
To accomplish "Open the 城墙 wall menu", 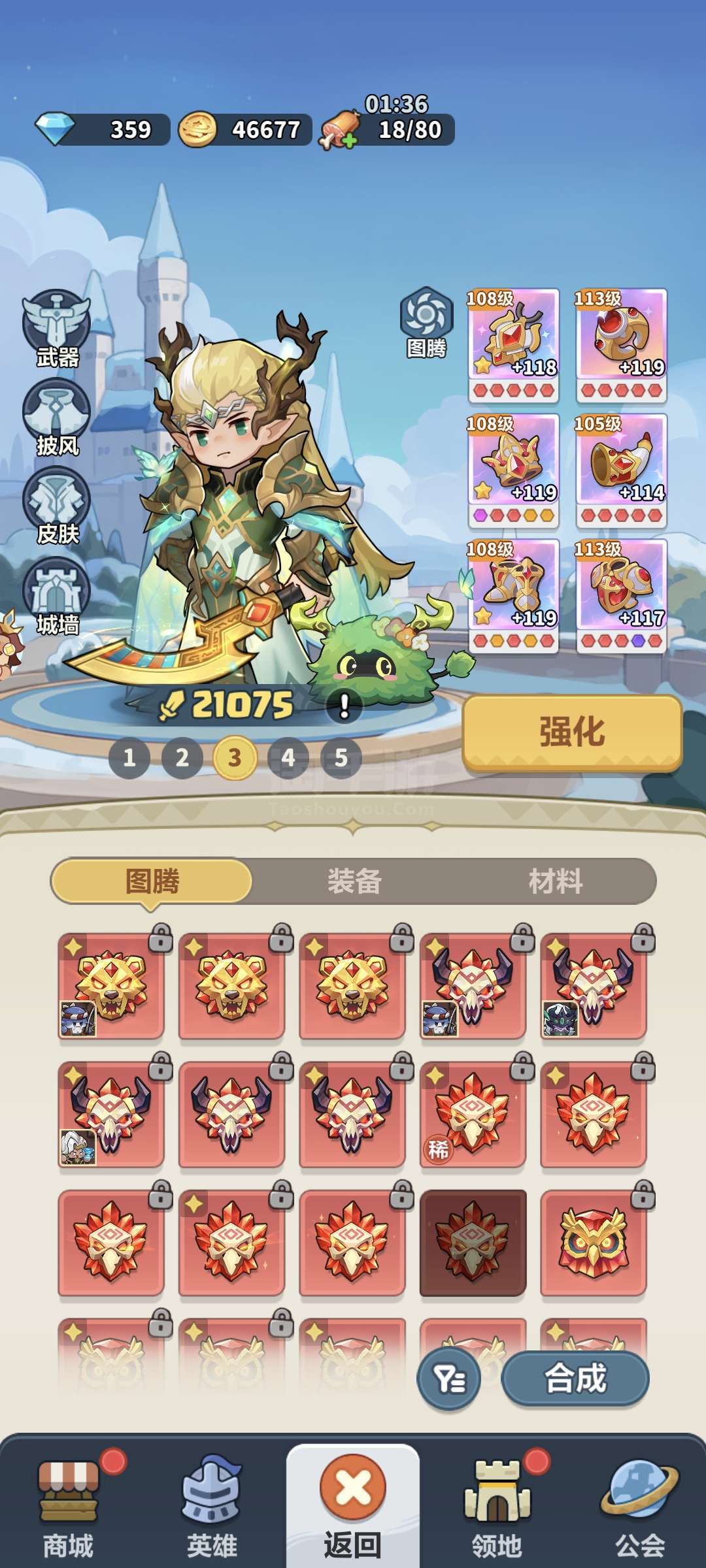I will pyautogui.click(x=57, y=595).
